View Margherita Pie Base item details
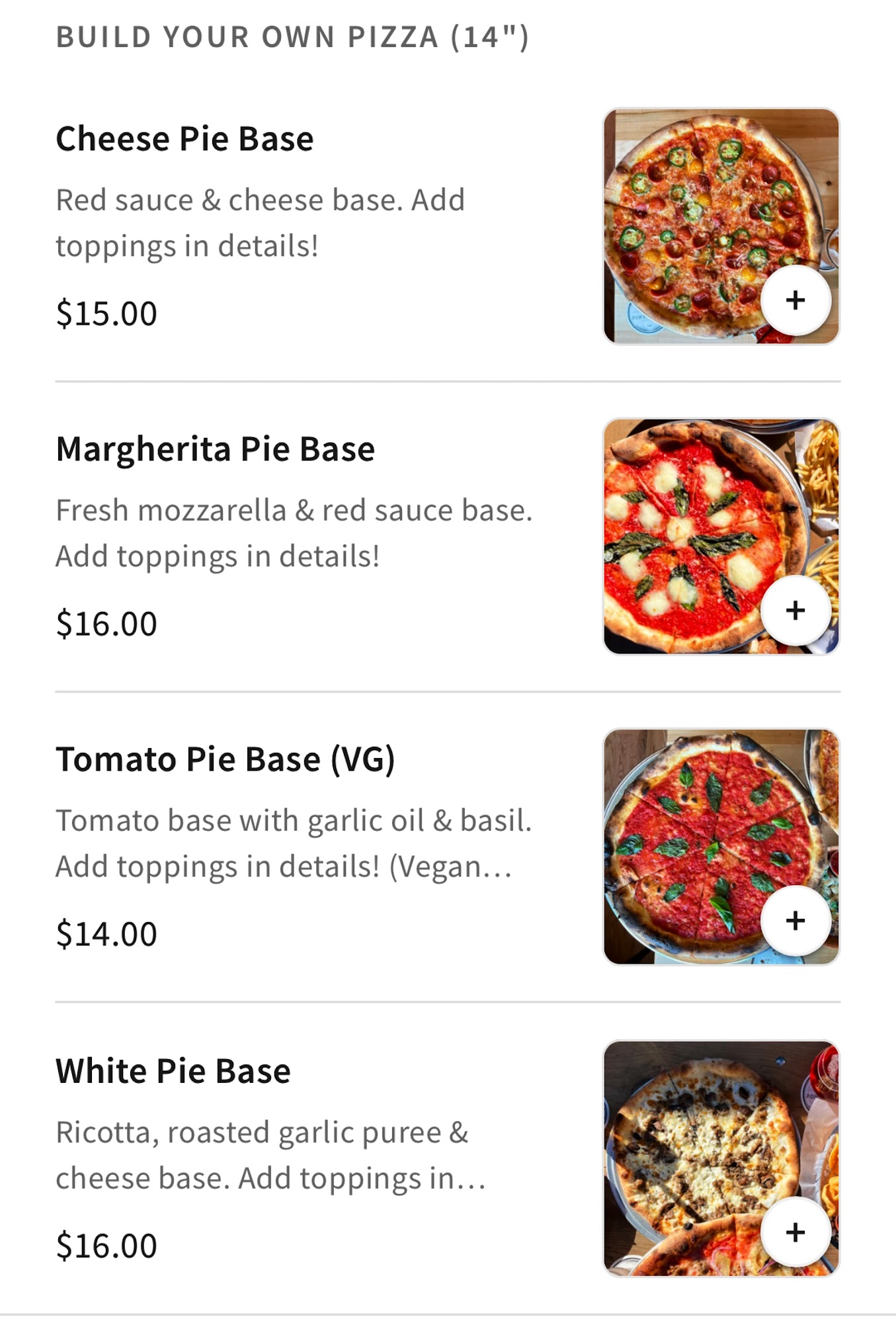896x1323 pixels. point(216,449)
